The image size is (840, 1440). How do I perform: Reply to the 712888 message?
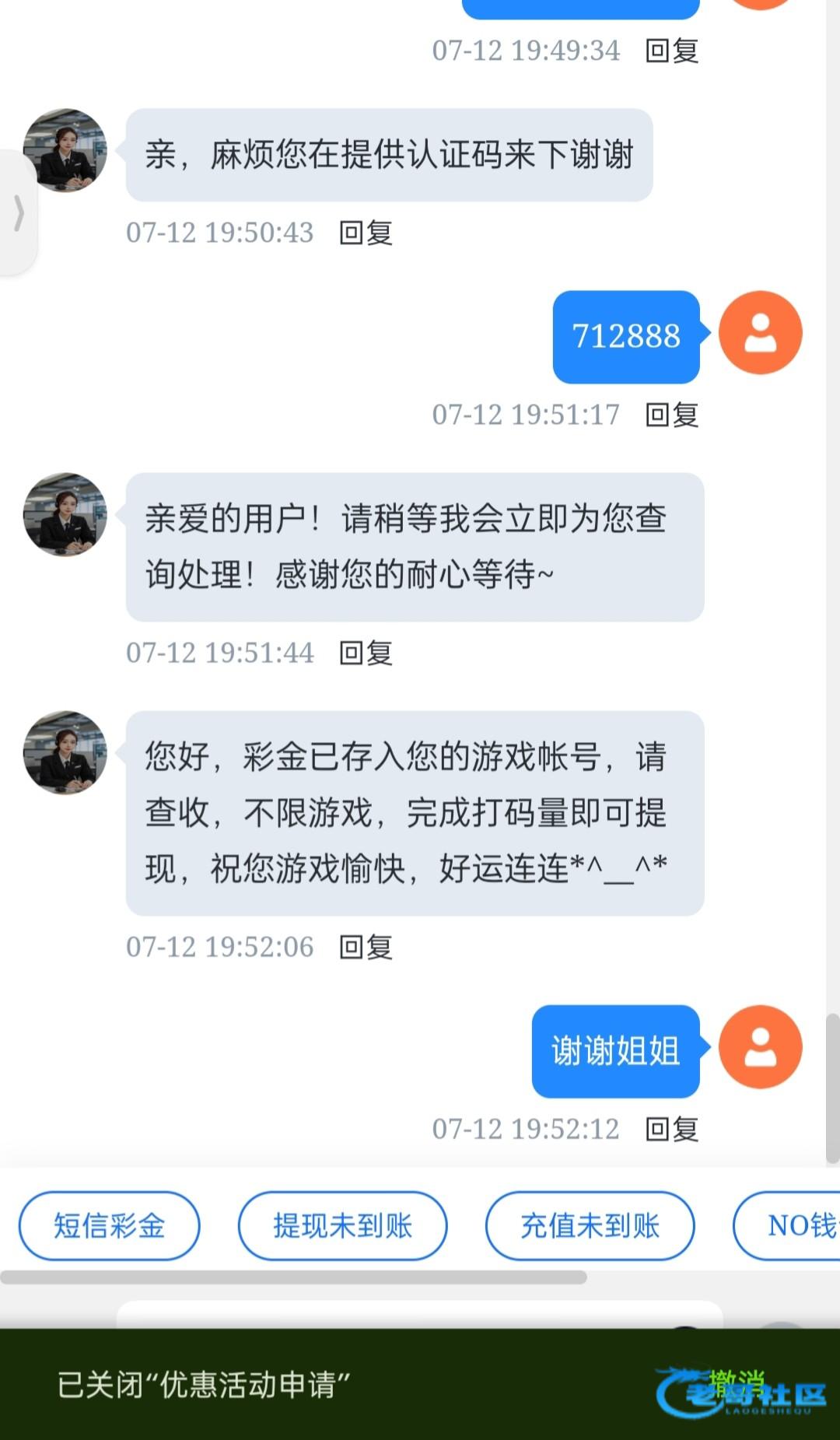point(672,415)
